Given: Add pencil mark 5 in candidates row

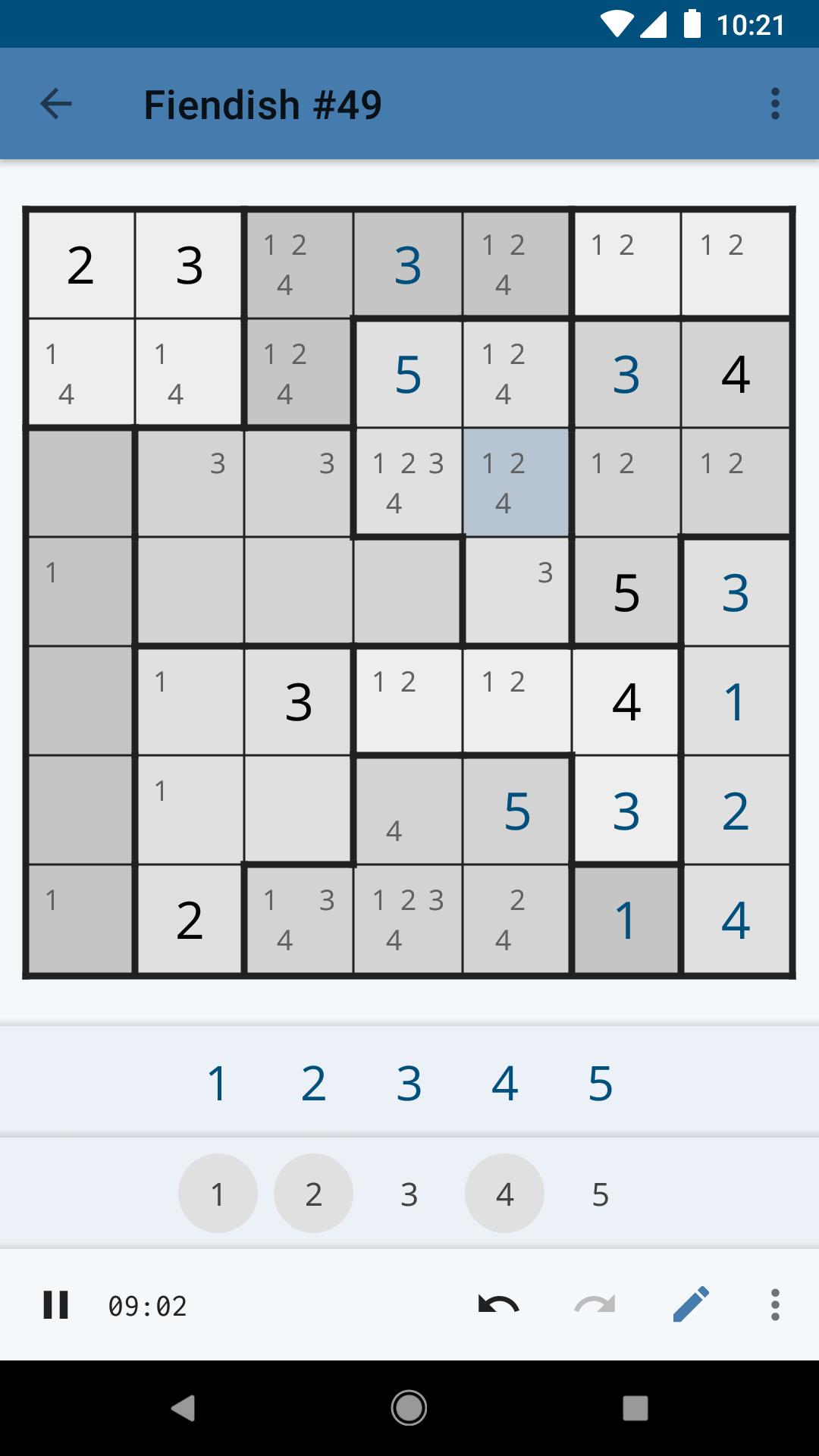Looking at the screenshot, I should tap(600, 1194).
